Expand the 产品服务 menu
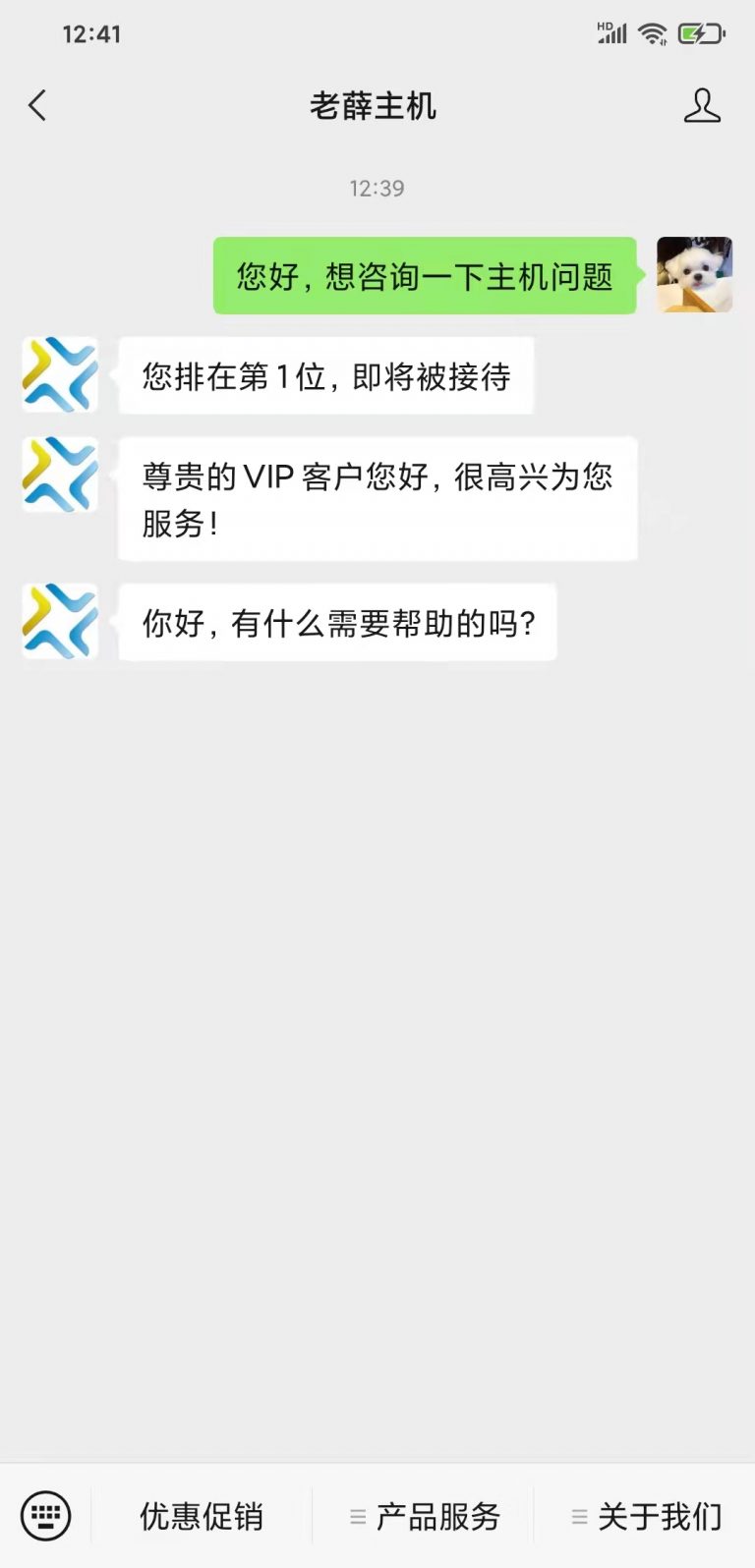 point(424,1516)
